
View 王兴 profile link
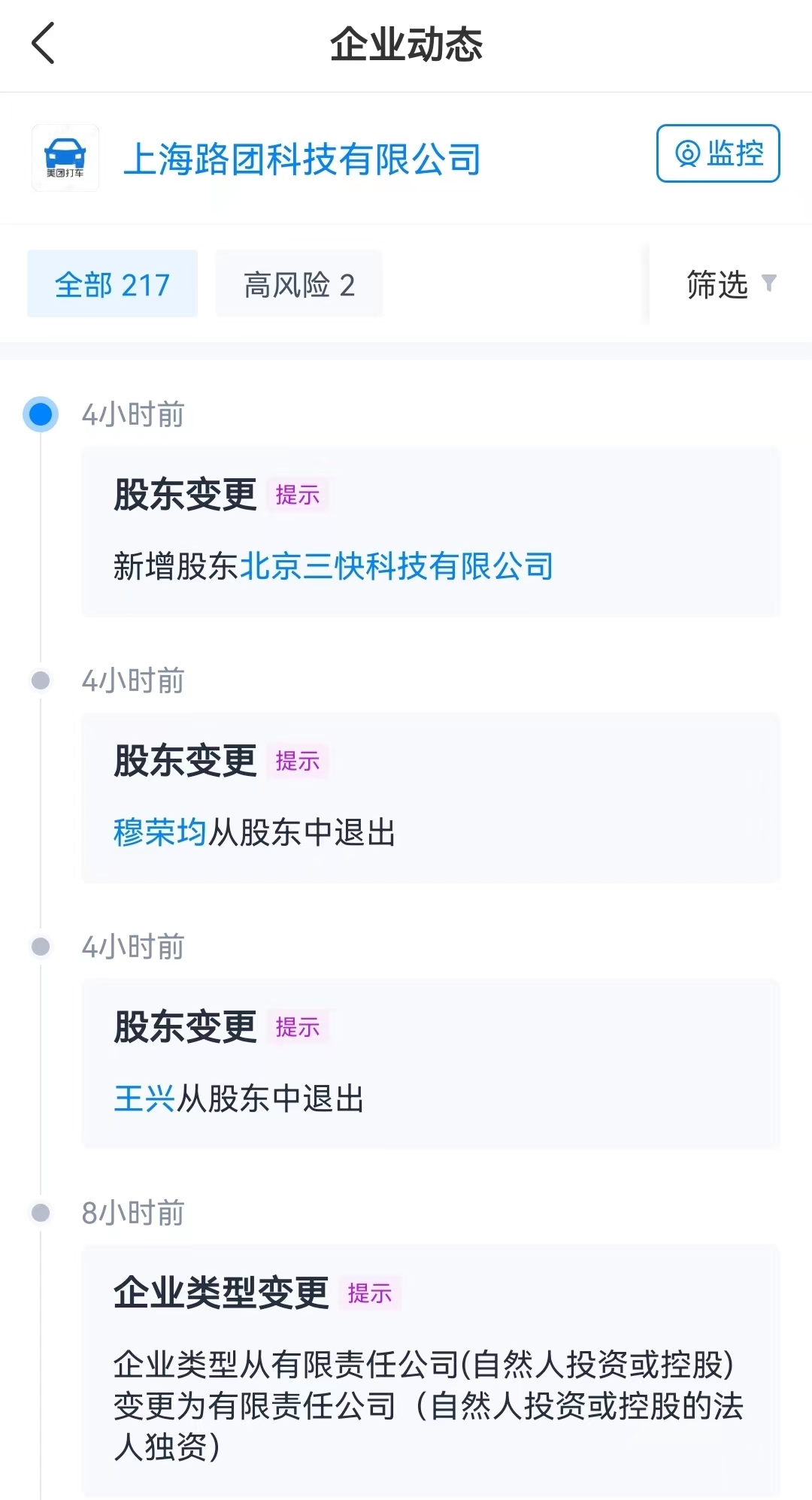144,1098
